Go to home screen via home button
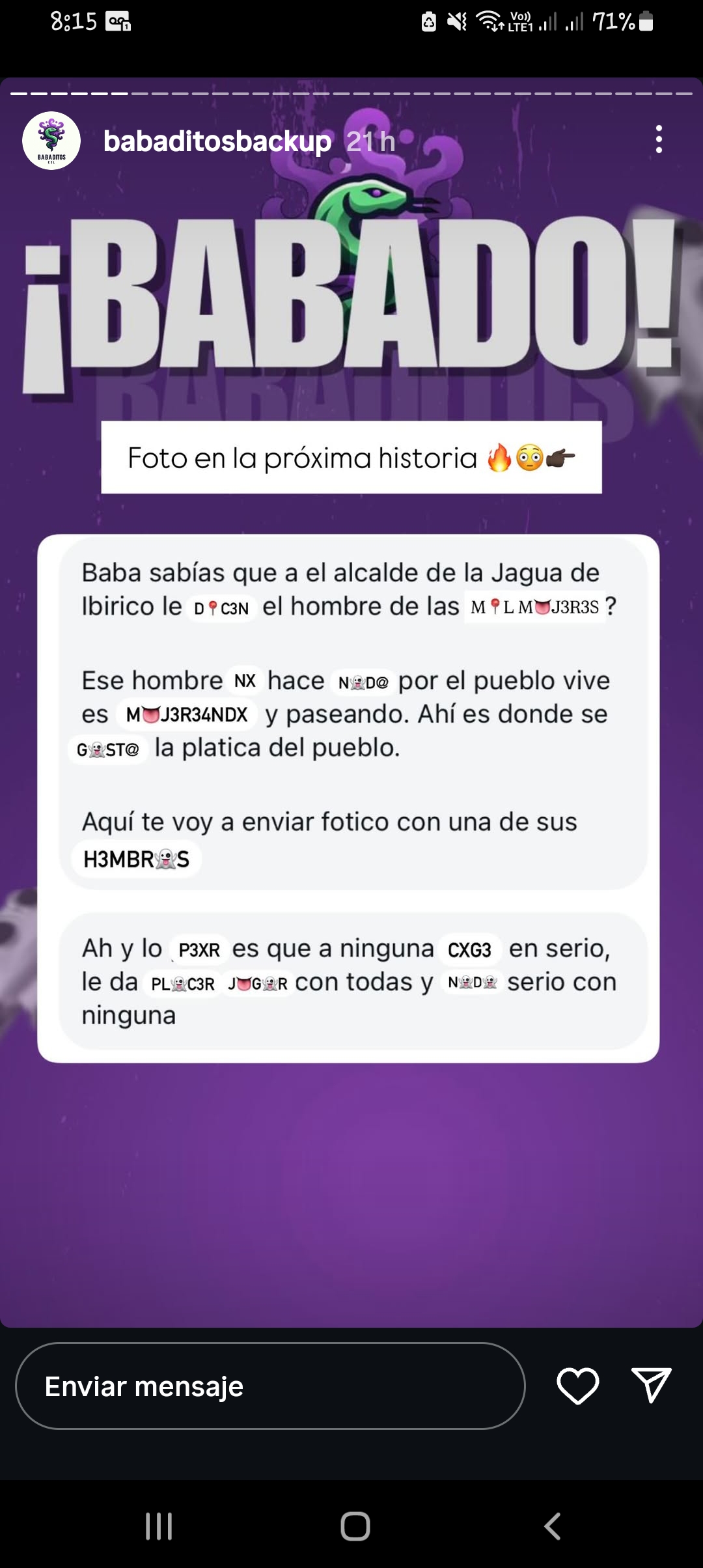703x1568 pixels. [x=355, y=1526]
